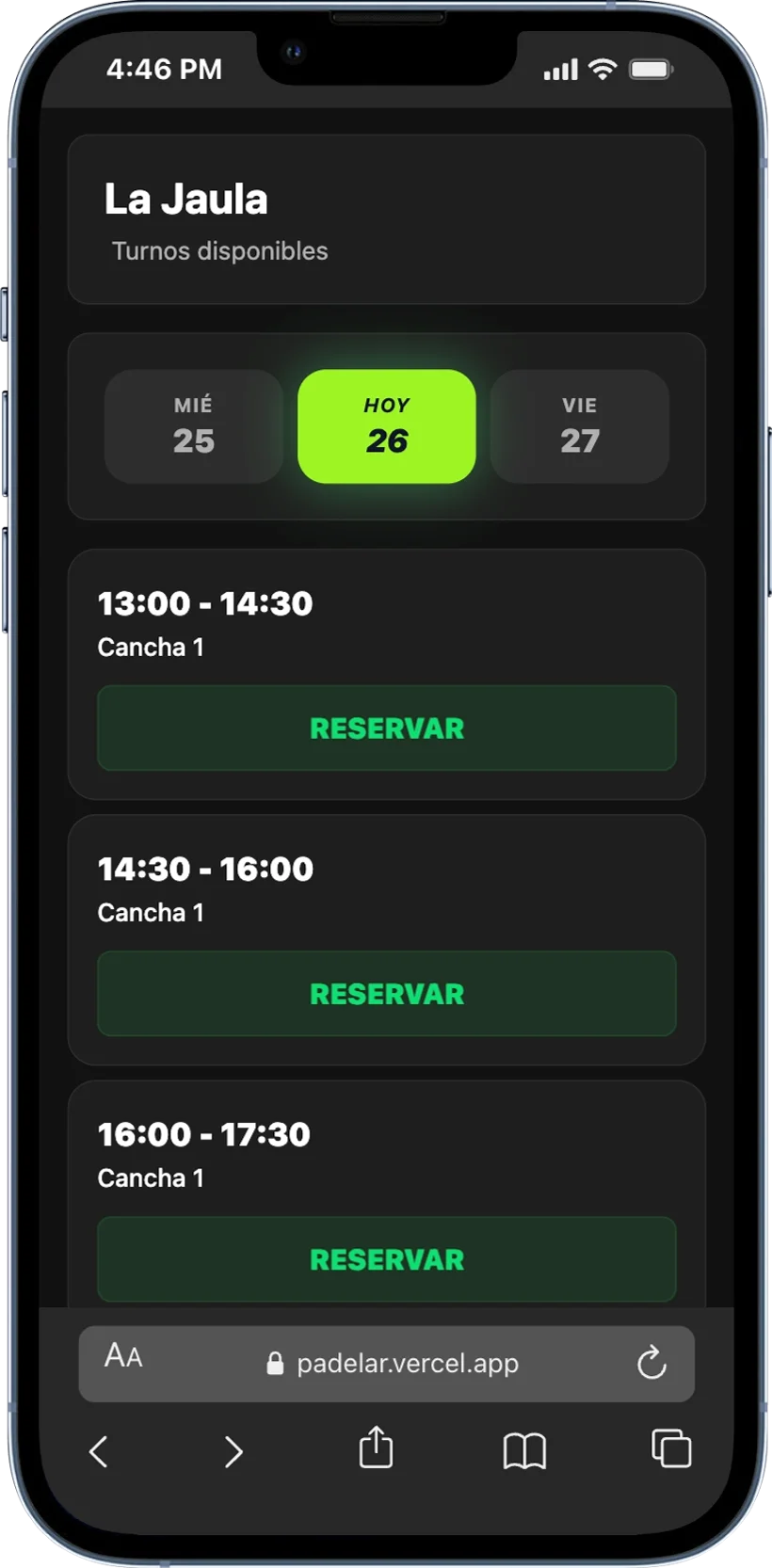This screenshot has width=772, height=1568.
Task: Reload the page
Action: (x=651, y=1363)
